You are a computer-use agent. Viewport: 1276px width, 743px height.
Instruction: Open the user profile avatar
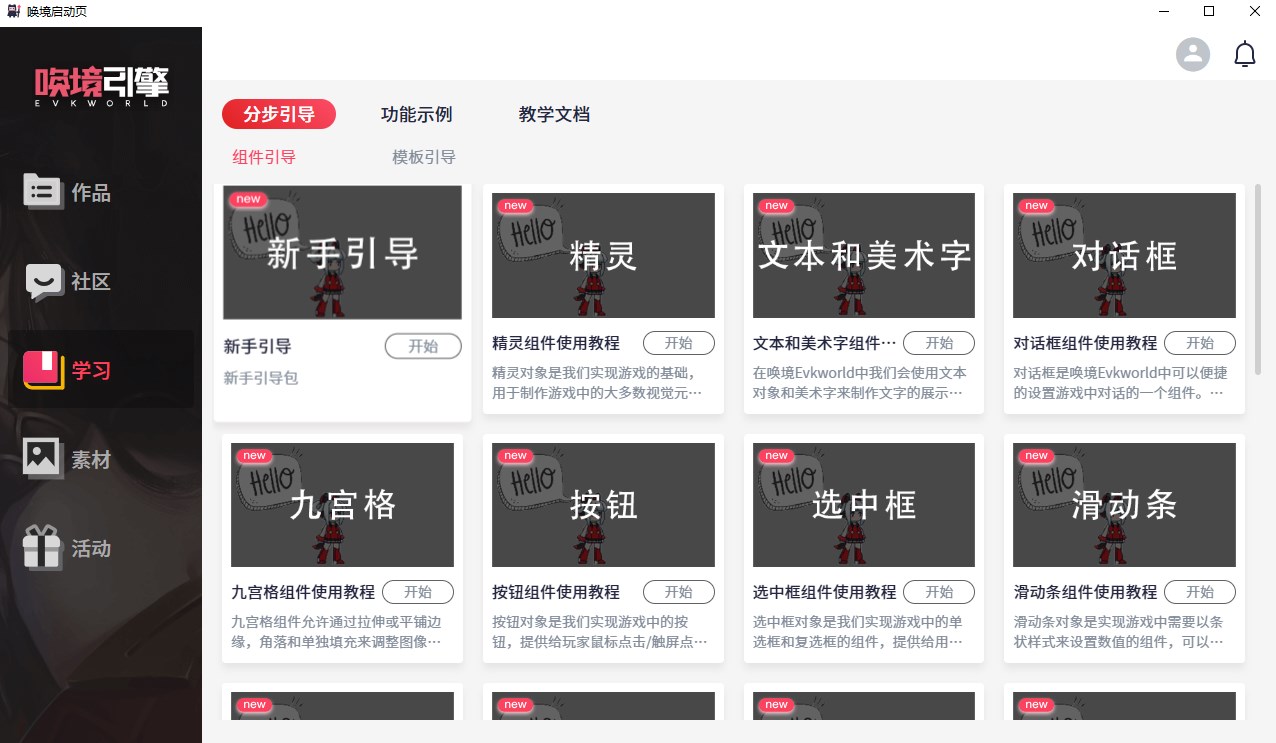pyautogui.click(x=1192, y=55)
